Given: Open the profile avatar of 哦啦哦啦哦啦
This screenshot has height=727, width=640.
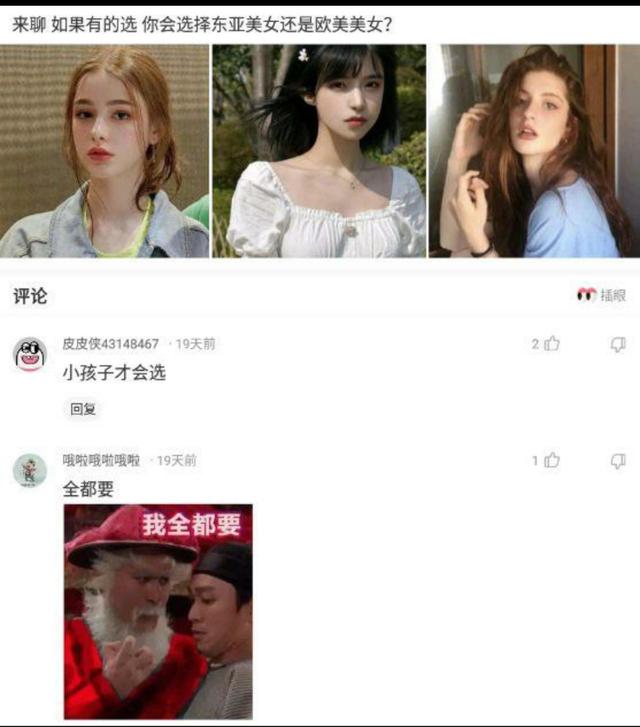Looking at the screenshot, I should (30, 469).
